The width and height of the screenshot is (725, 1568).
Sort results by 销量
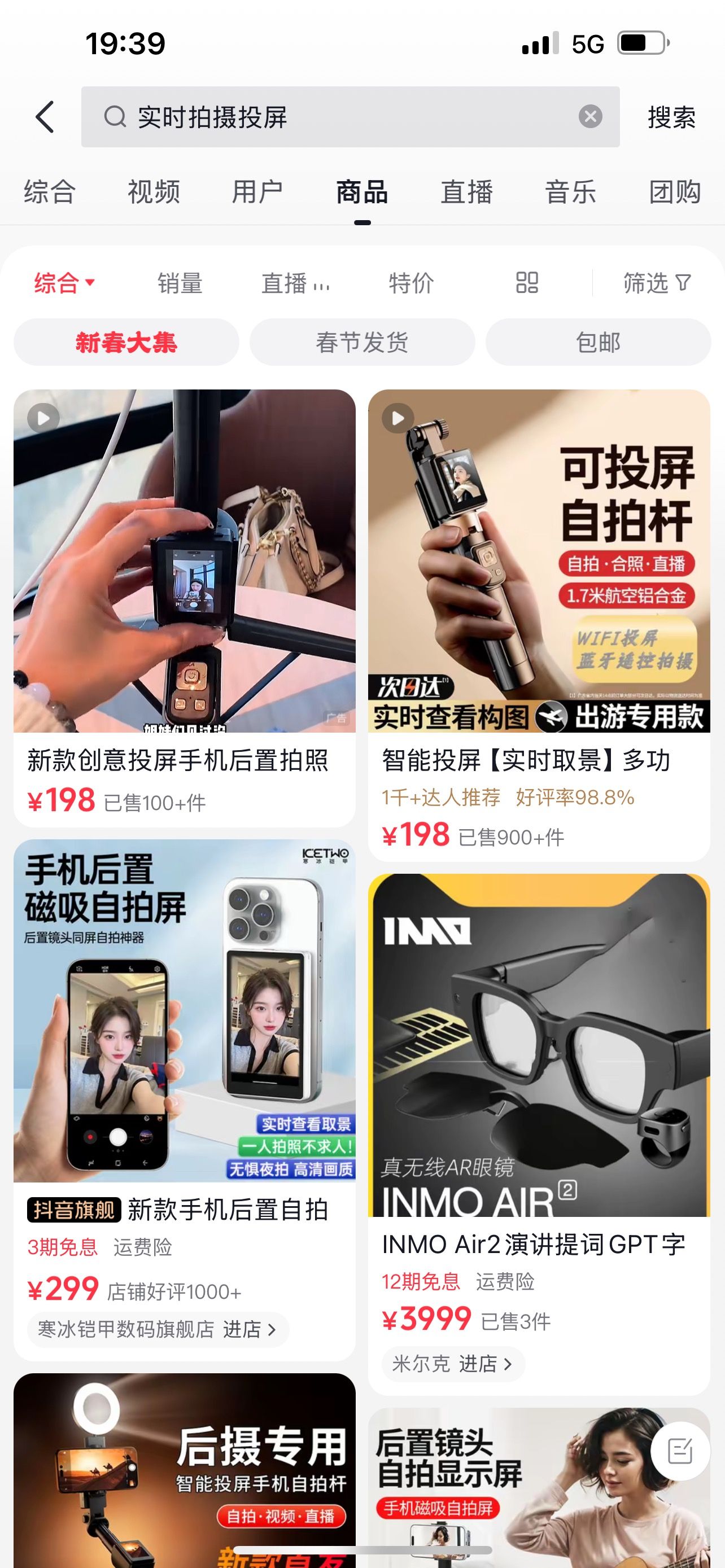[180, 283]
